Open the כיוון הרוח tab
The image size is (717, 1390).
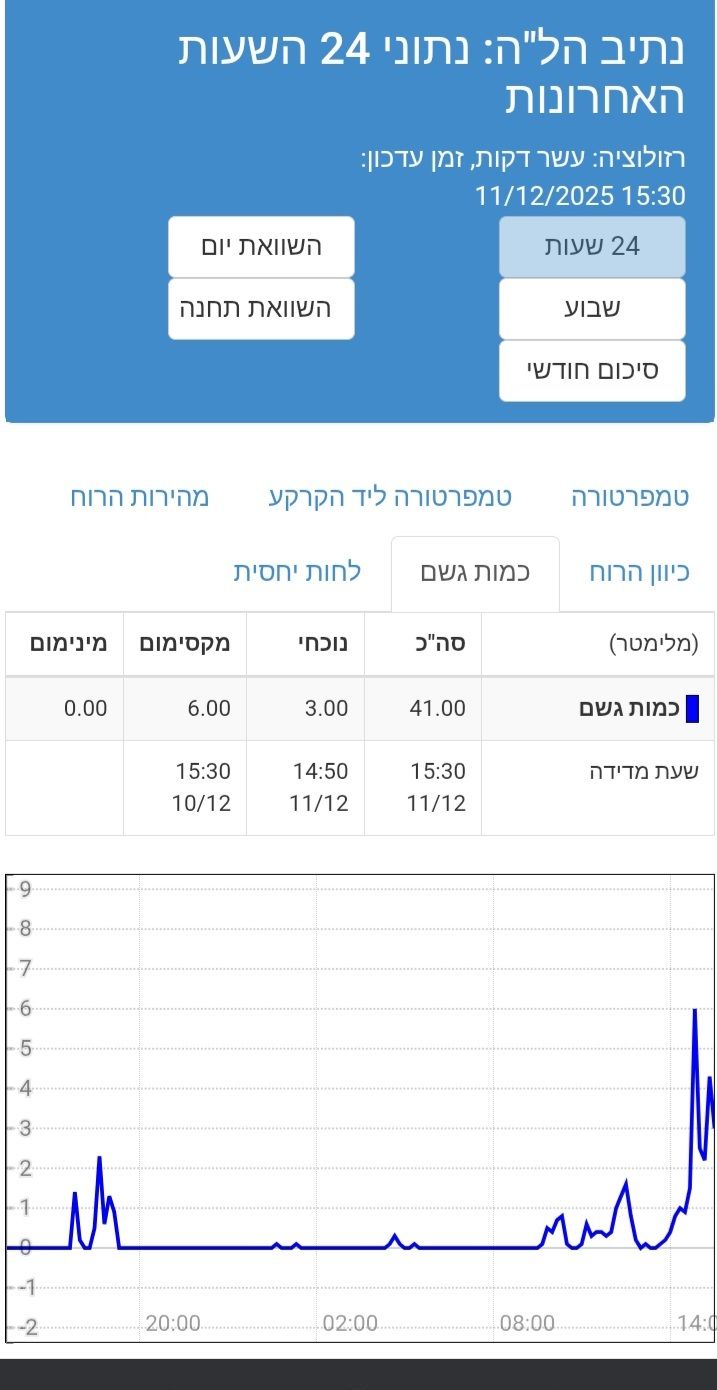[639, 573]
